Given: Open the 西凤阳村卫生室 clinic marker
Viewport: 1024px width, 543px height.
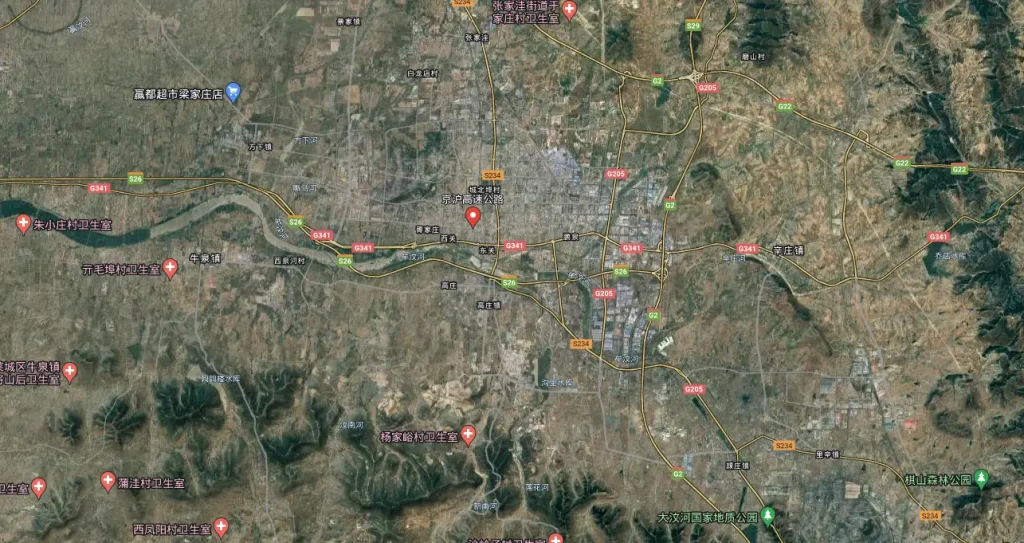Looking at the screenshot, I should coord(220,527).
